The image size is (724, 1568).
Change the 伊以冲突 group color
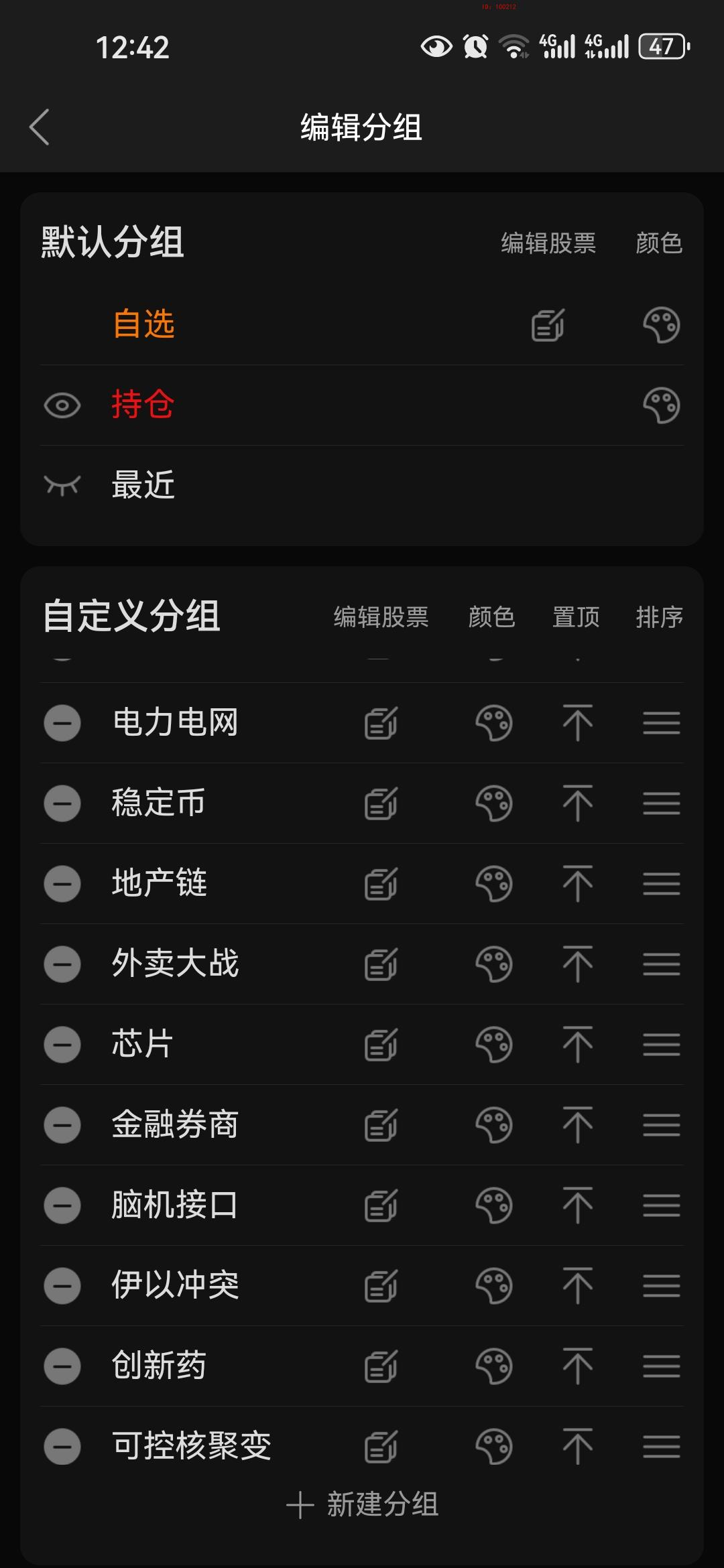click(x=493, y=1286)
